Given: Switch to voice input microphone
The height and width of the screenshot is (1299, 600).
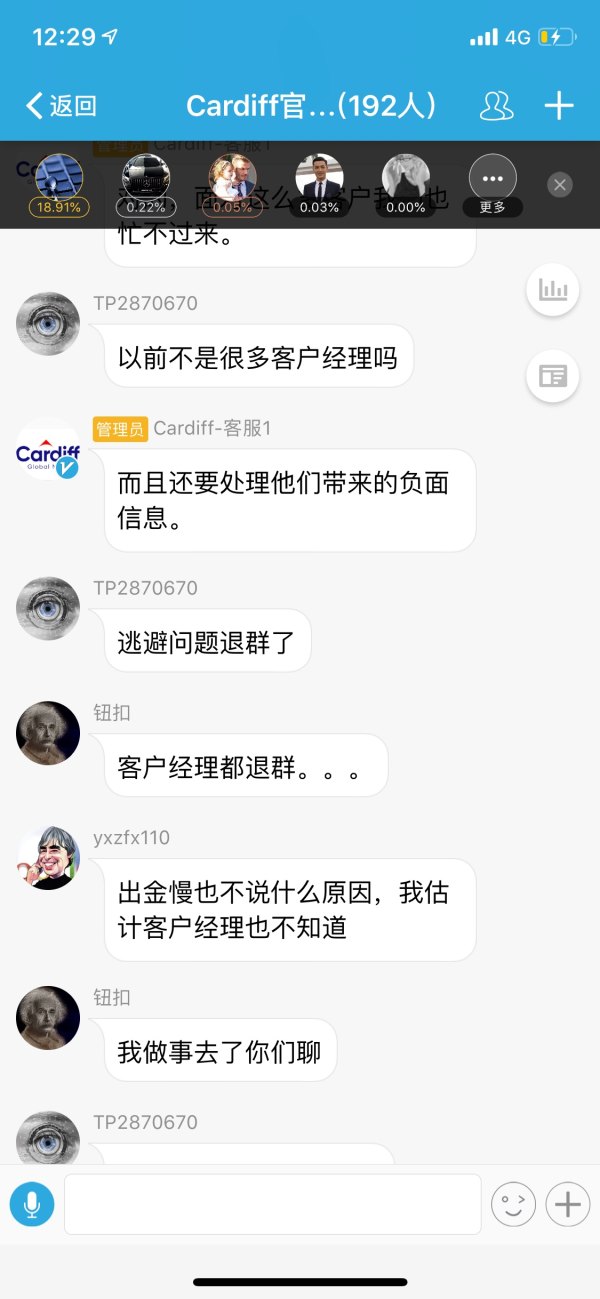Looking at the screenshot, I should tap(32, 1204).
